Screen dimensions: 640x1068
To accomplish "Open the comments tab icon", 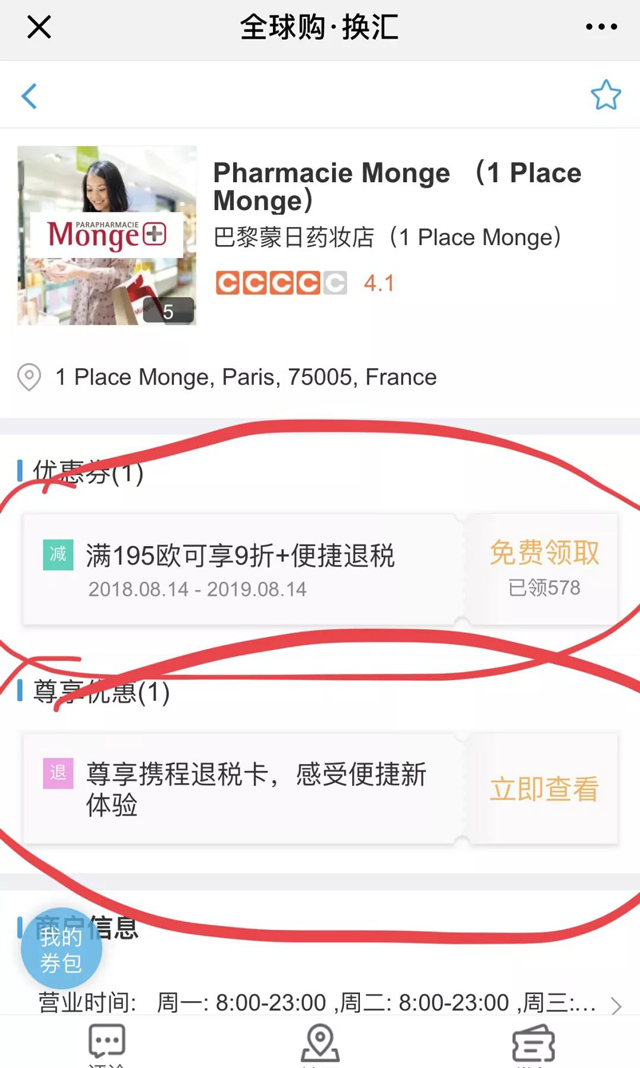I will 107,1043.
